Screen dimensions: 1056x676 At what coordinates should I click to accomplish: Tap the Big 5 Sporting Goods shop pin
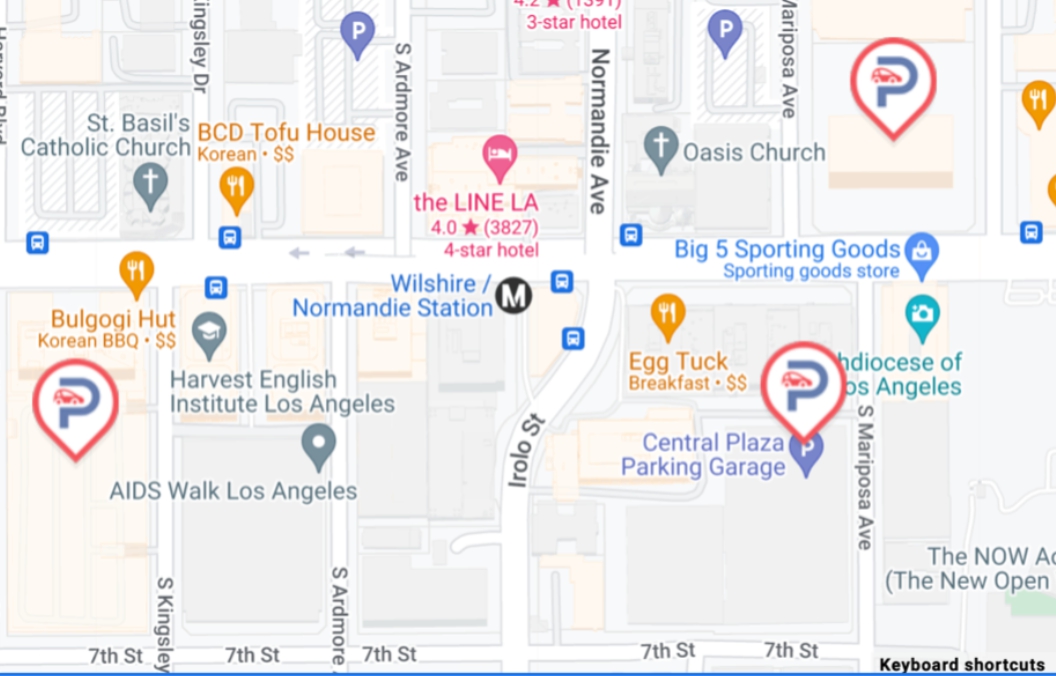coord(920,254)
